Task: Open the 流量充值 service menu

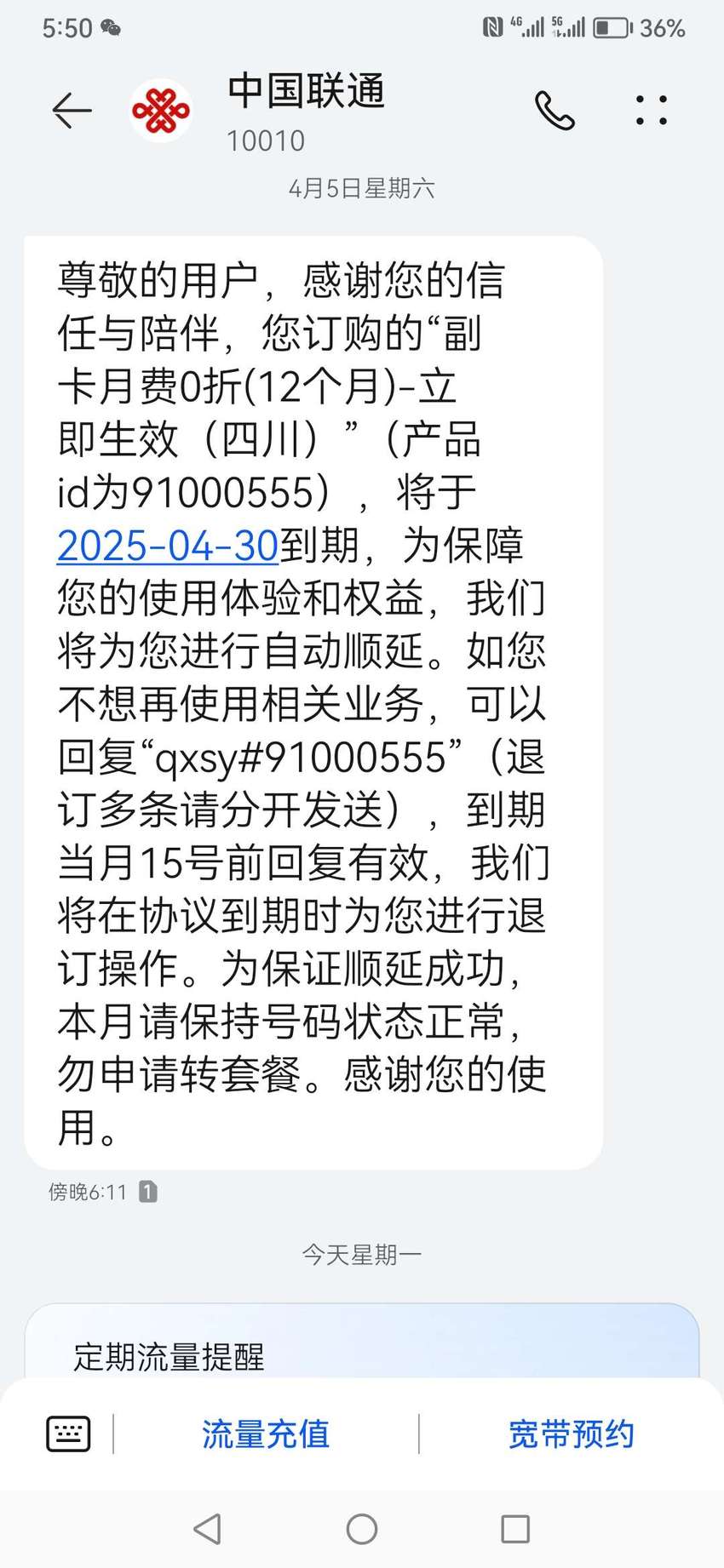Action: 266,1434
